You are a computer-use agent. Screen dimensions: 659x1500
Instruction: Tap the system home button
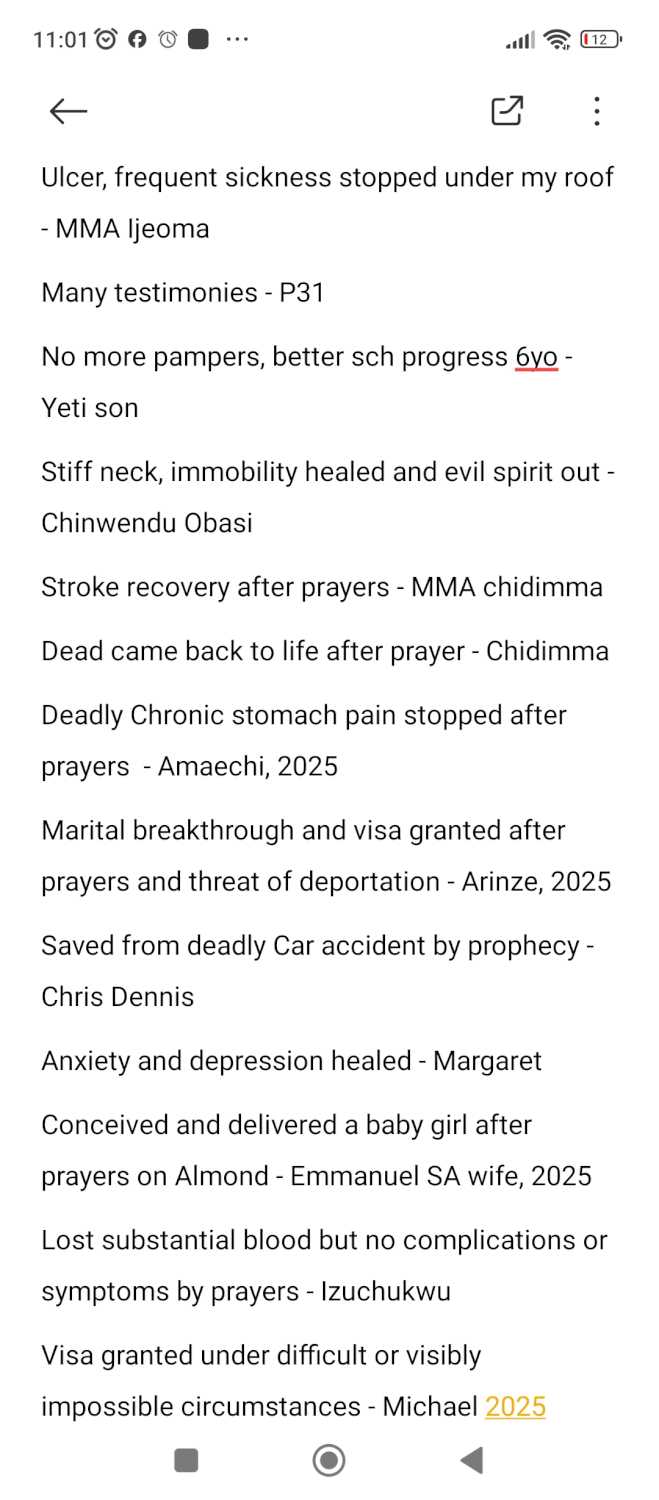pos(329,1460)
